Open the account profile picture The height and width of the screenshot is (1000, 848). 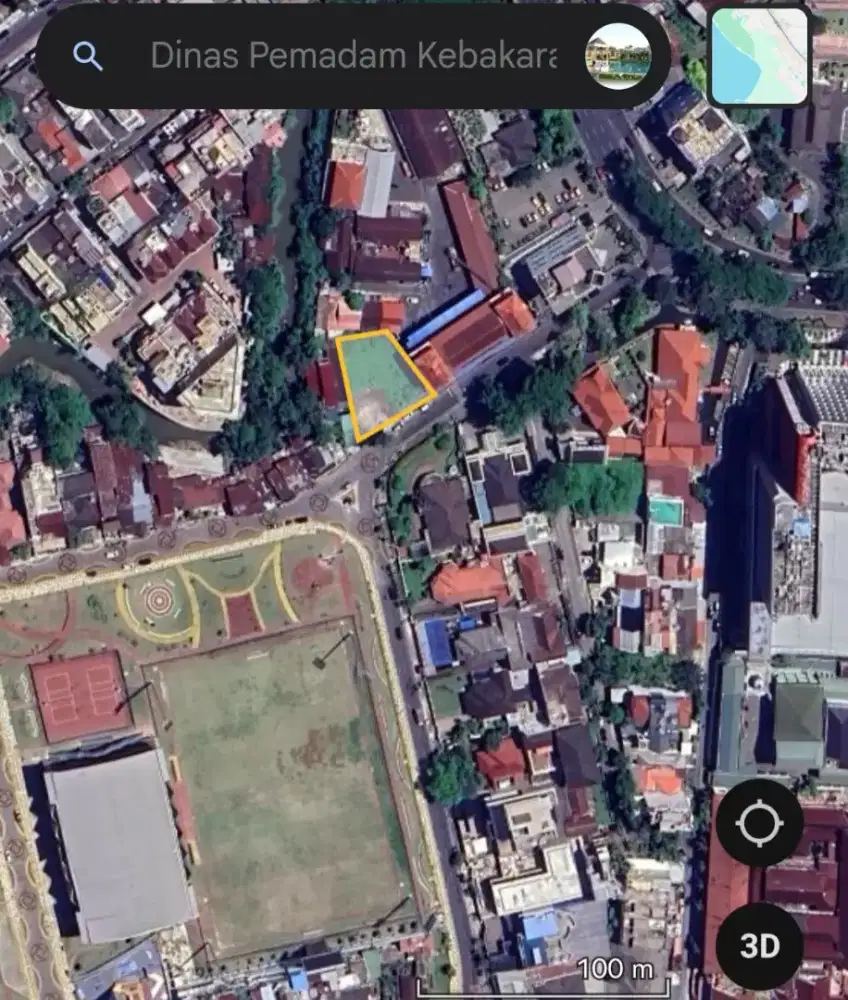coord(618,56)
